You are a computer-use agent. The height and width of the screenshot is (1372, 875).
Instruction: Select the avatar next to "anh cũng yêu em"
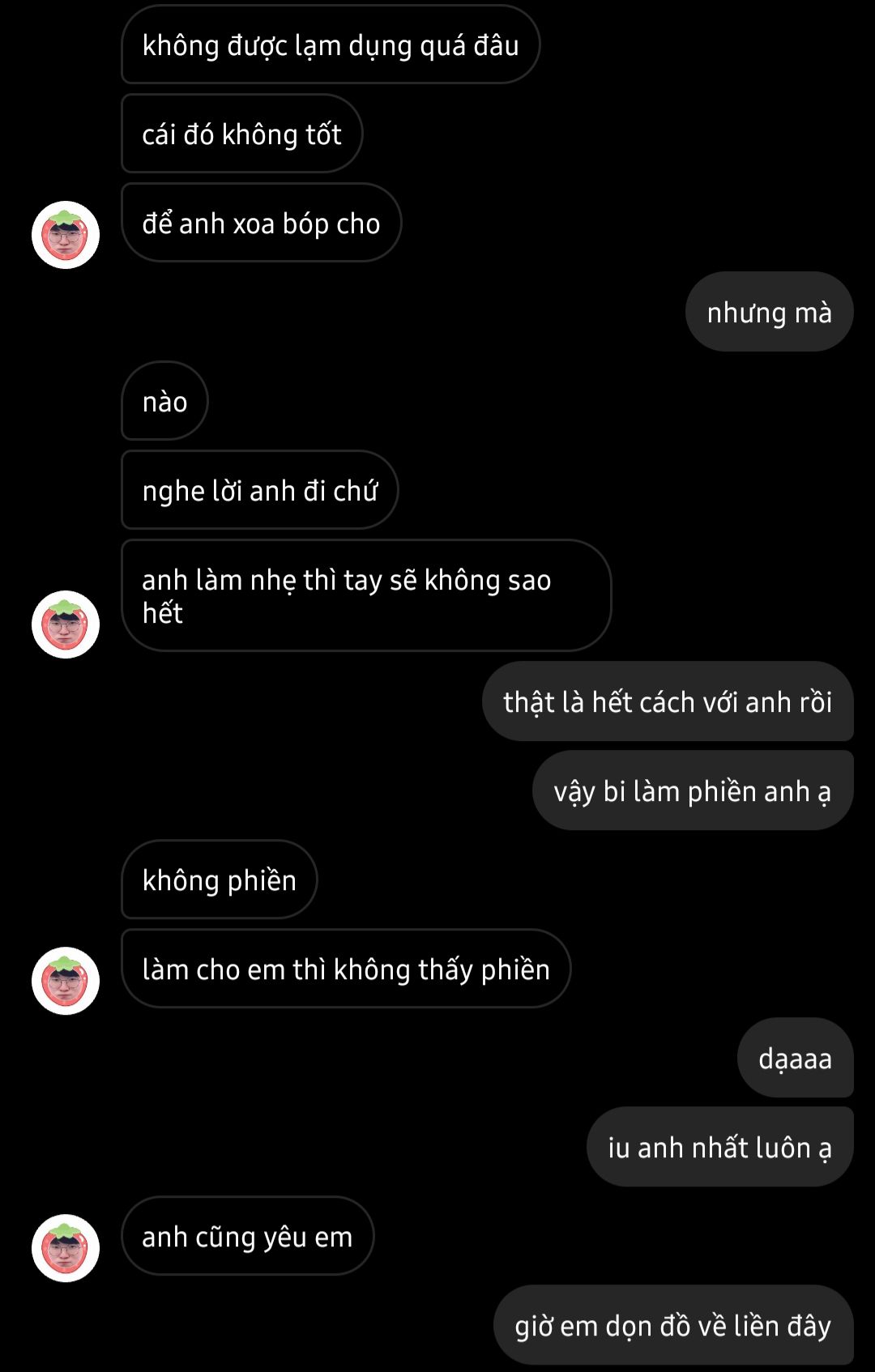click(66, 1248)
